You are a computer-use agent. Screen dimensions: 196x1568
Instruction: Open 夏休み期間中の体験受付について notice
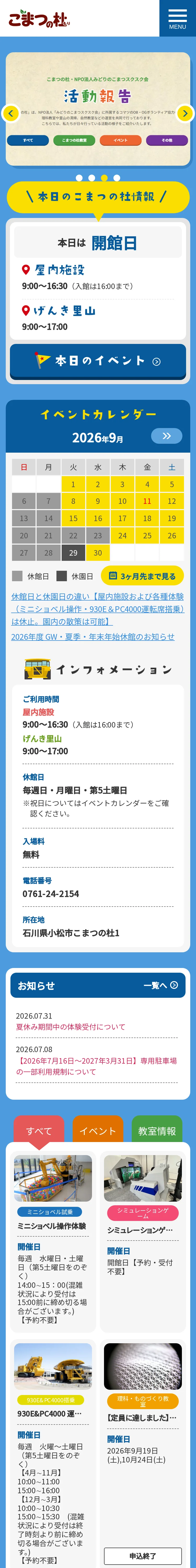[71, 1027]
